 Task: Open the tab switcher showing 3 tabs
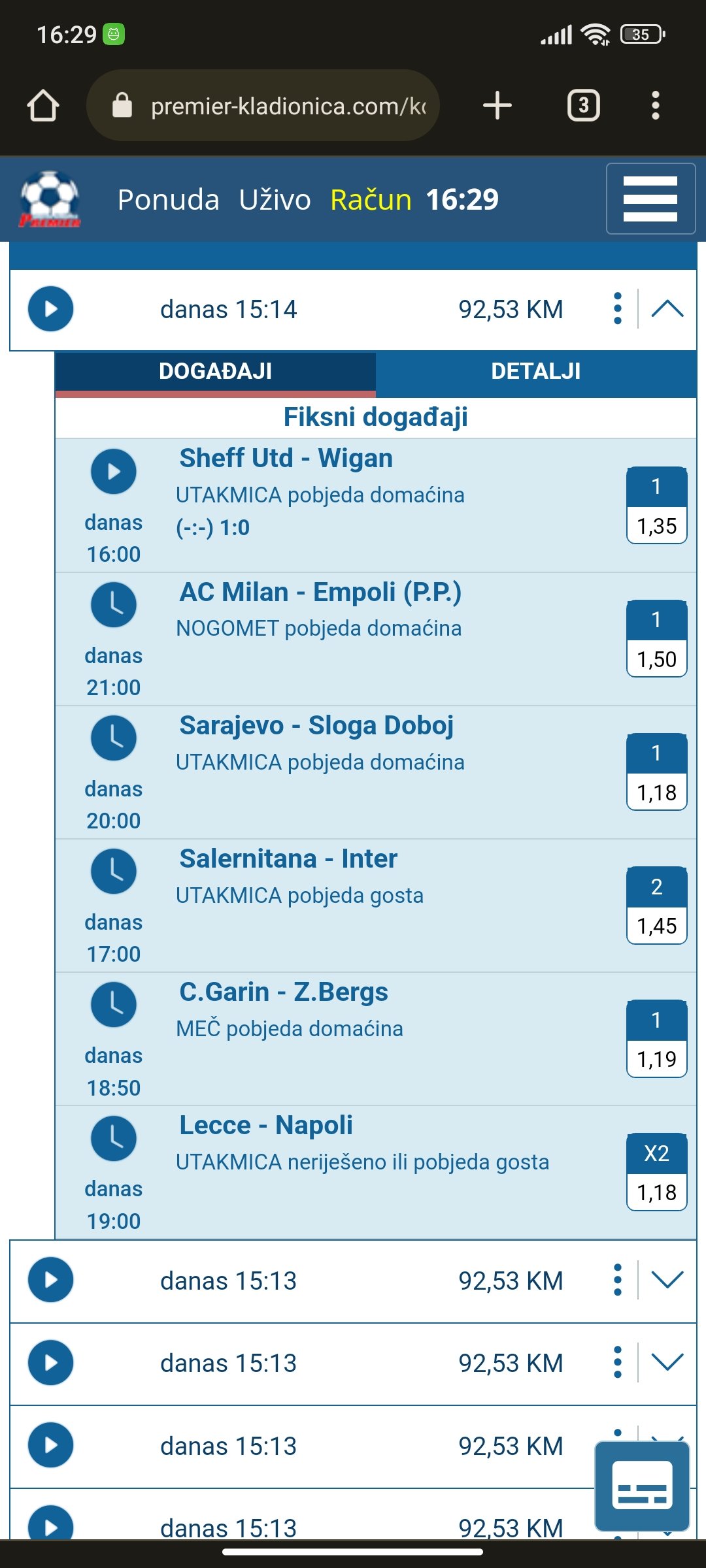pos(583,105)
